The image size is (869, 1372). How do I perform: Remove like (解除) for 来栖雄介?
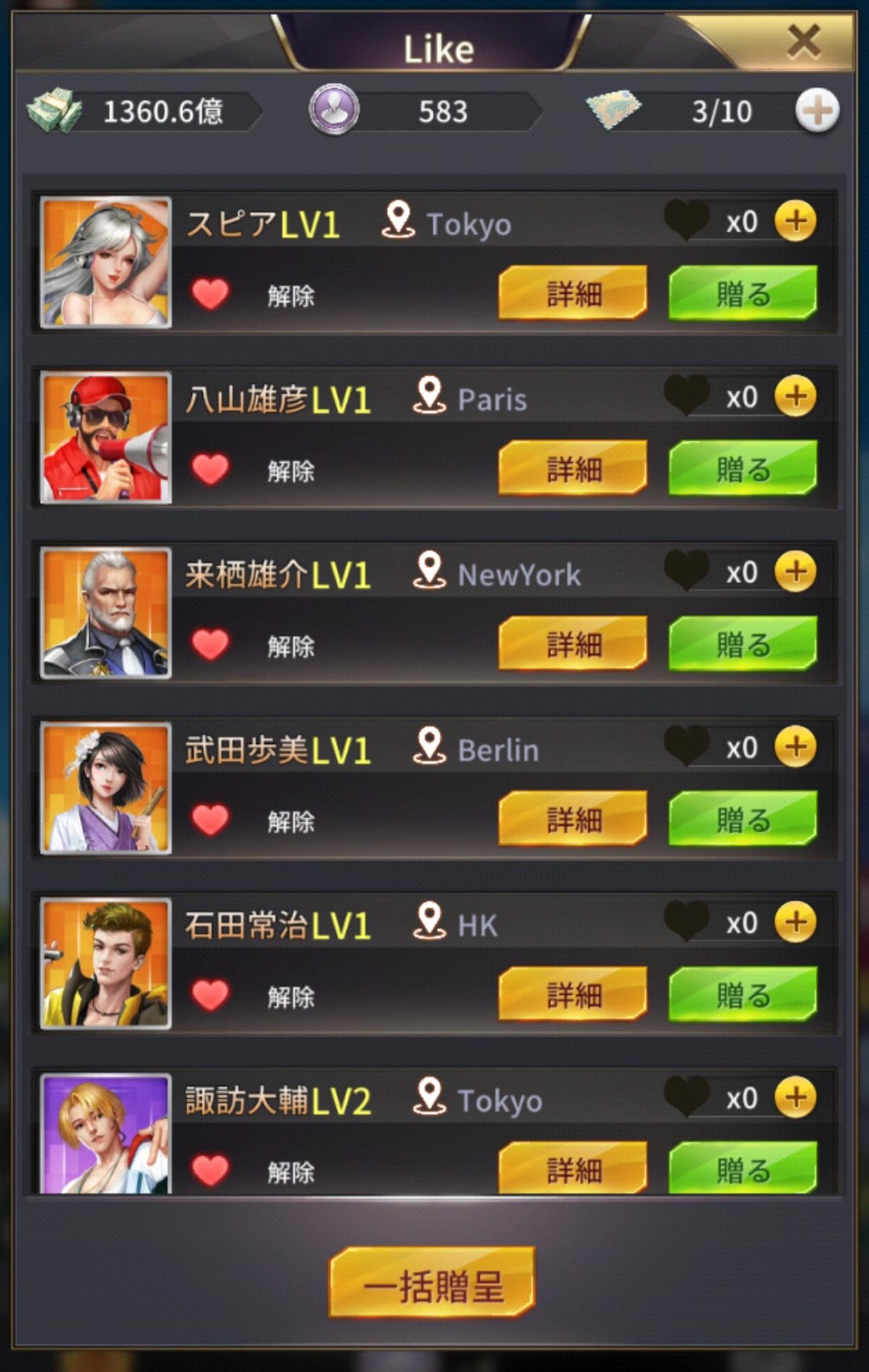point(290,646)
